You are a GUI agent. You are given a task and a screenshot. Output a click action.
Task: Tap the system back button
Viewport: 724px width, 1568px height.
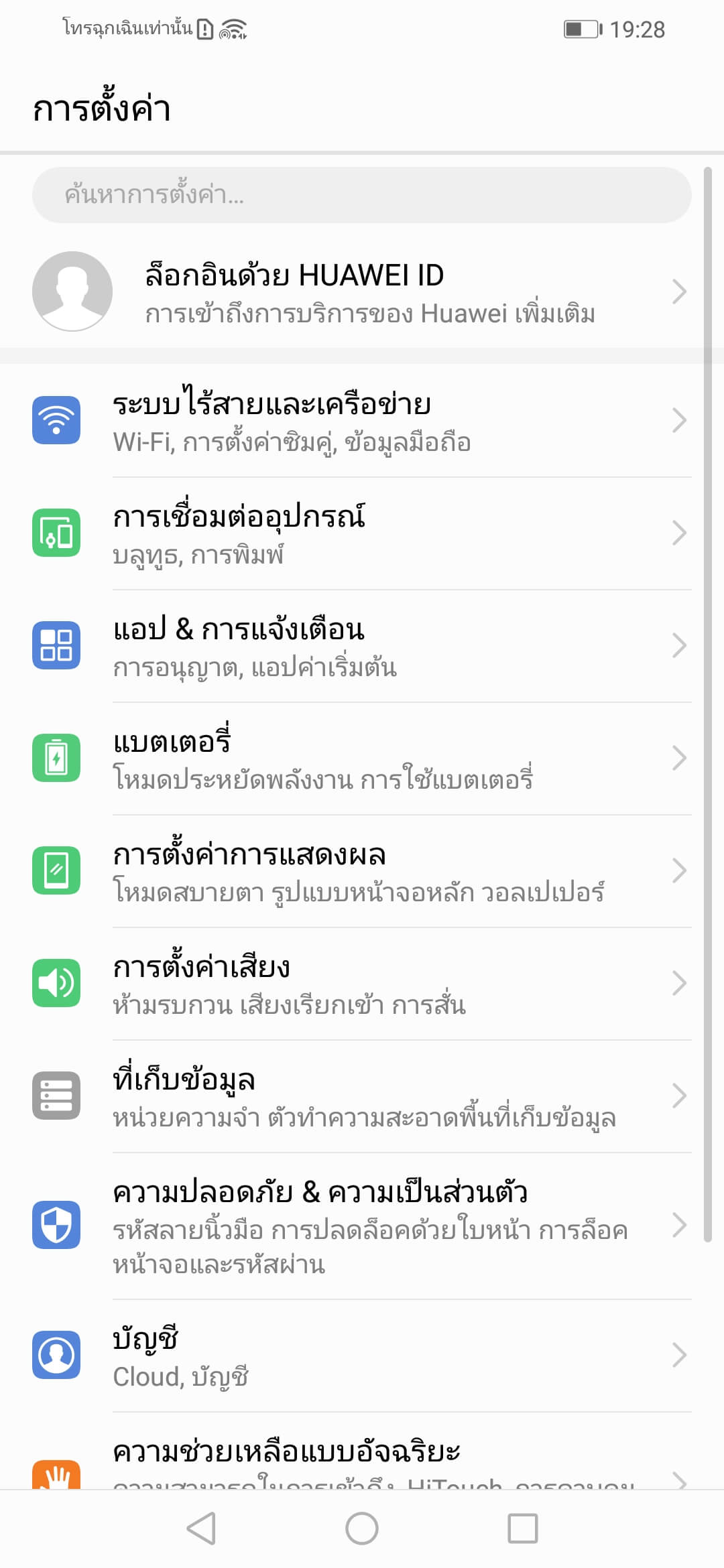[x=201, y=1528]
